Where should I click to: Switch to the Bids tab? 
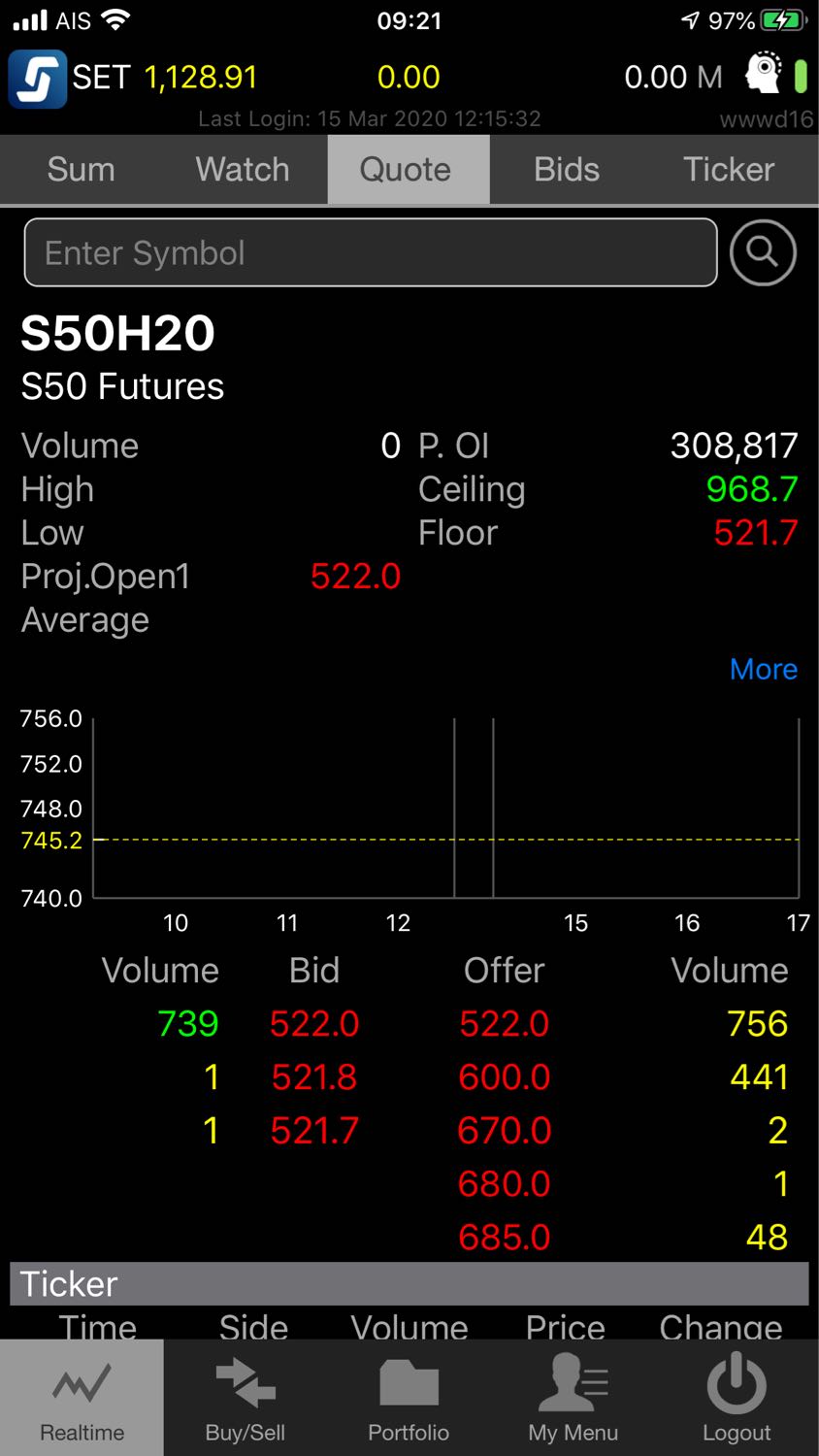point(567,170)
